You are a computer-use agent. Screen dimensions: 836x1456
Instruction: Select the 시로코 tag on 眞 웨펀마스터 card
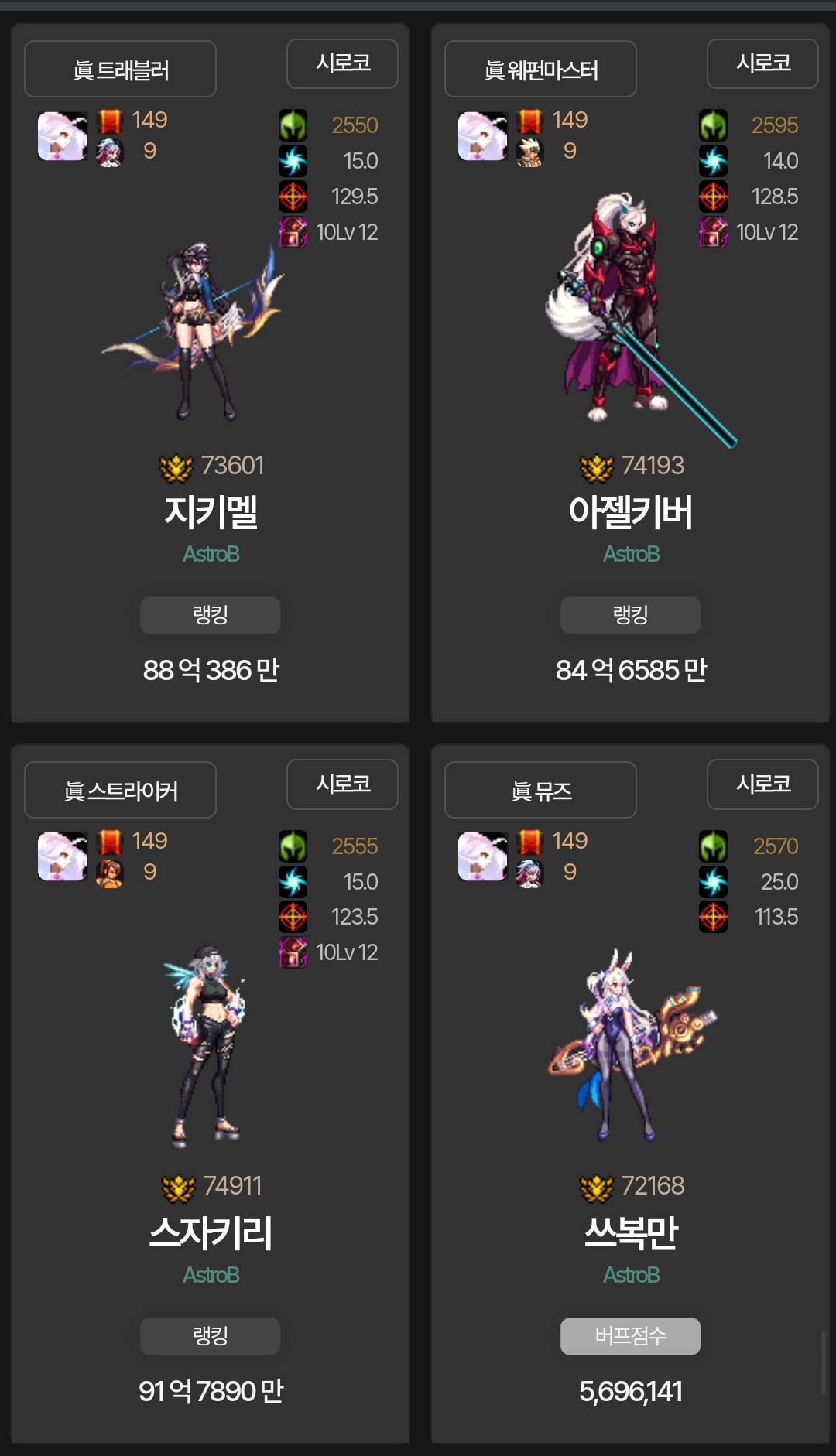[762, 63]
